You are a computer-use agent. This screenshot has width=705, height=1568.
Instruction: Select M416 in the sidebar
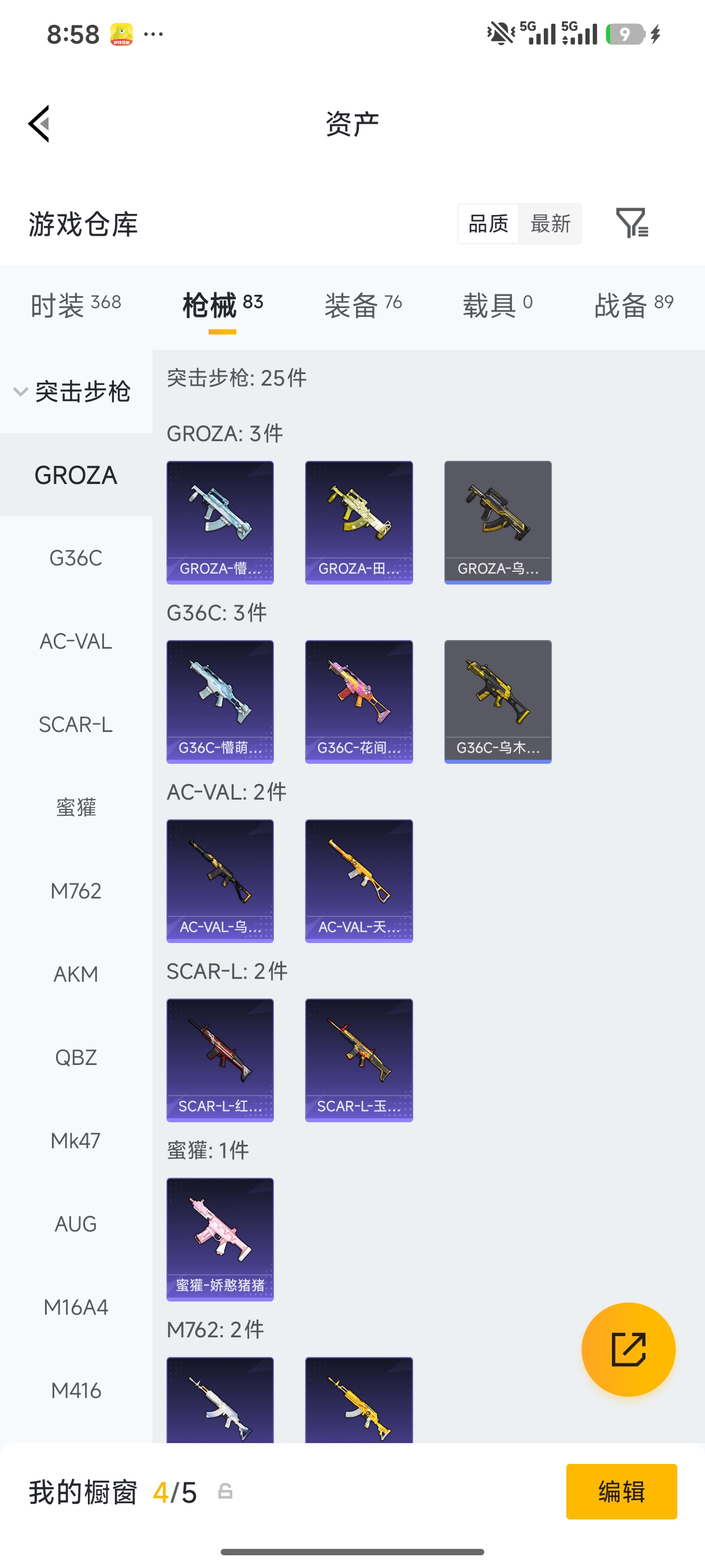click(76, 1391)
